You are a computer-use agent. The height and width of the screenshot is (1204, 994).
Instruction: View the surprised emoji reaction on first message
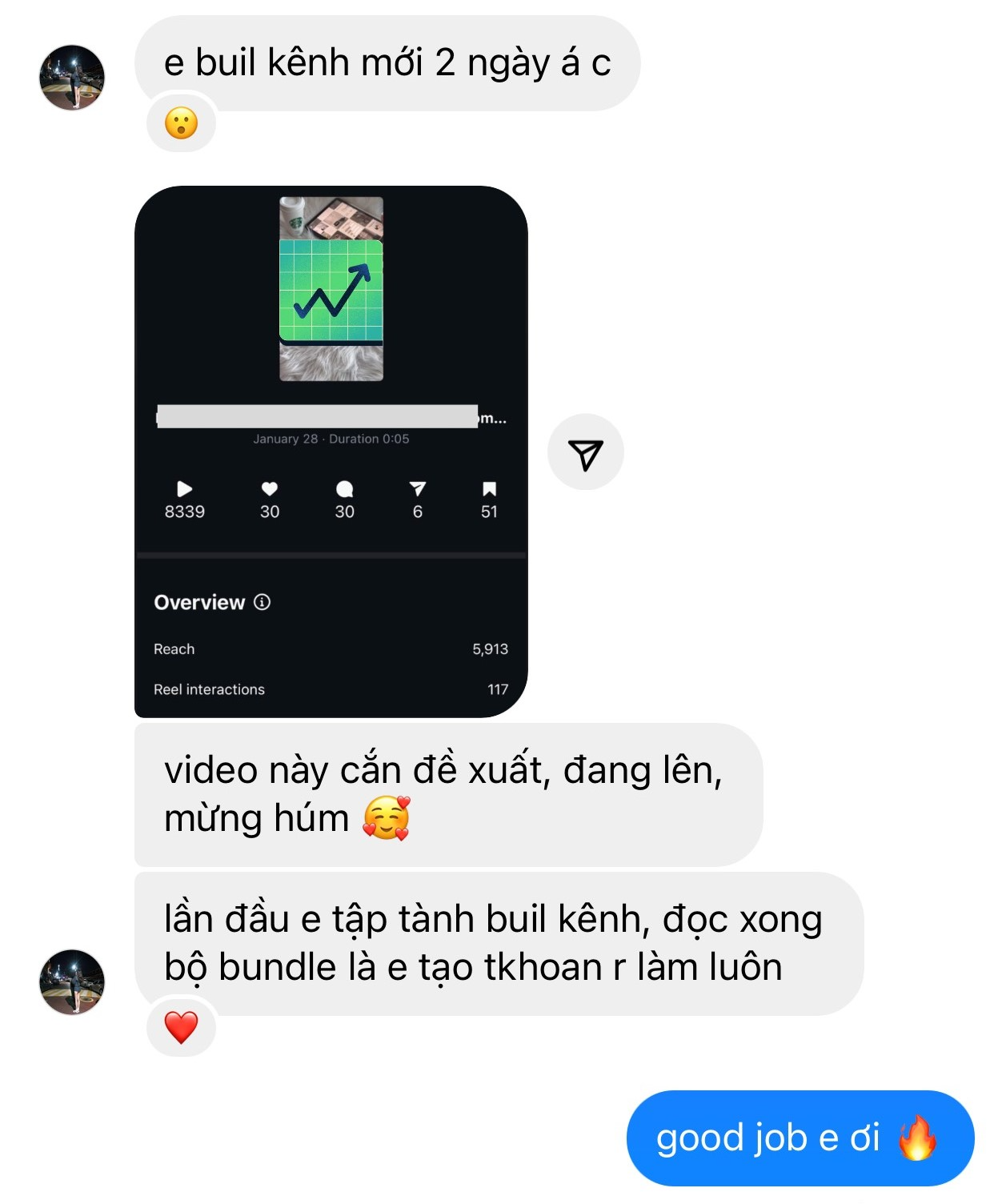[x=181, y=123]
